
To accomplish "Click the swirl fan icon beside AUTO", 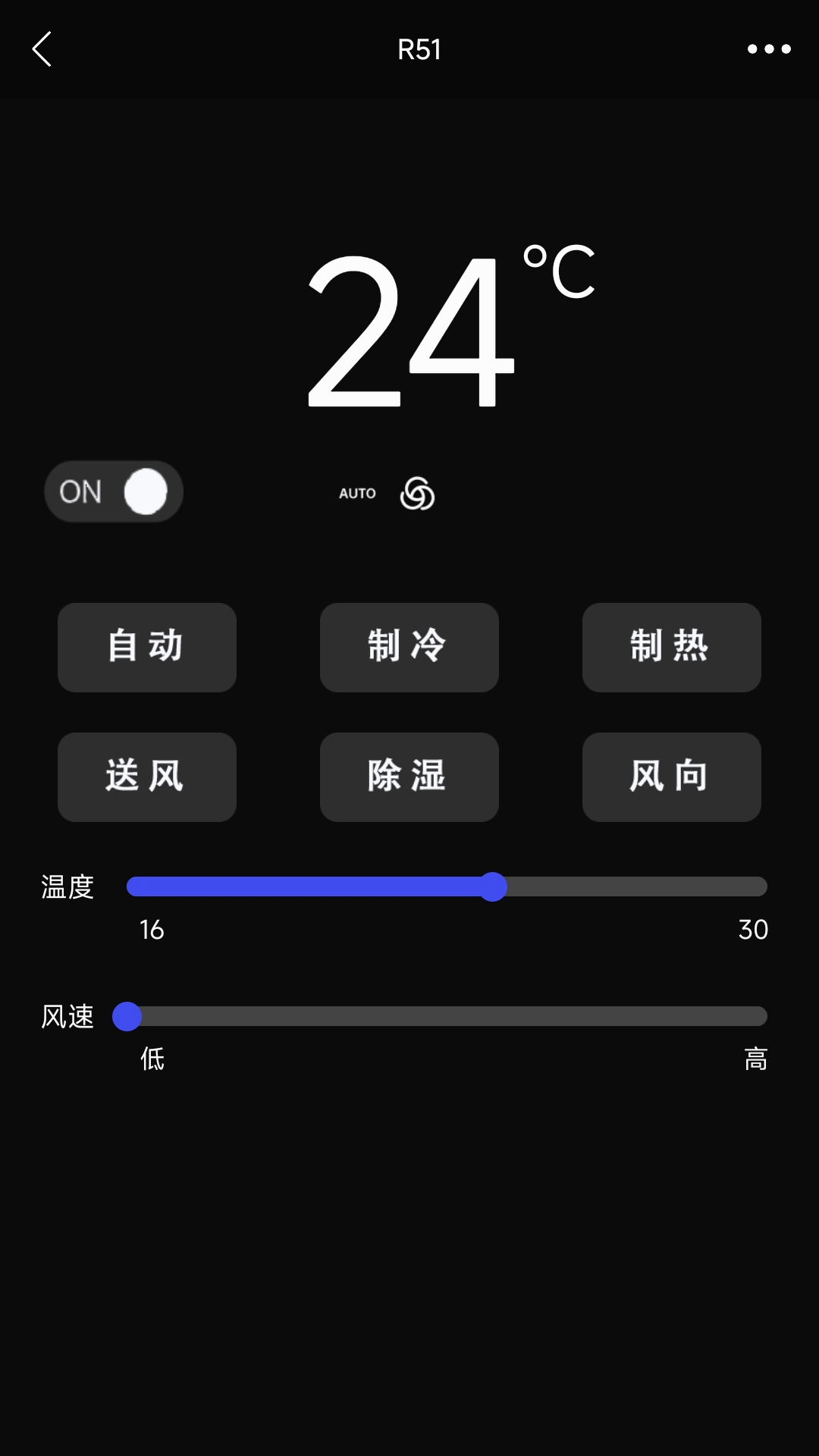I will (419, 494).
